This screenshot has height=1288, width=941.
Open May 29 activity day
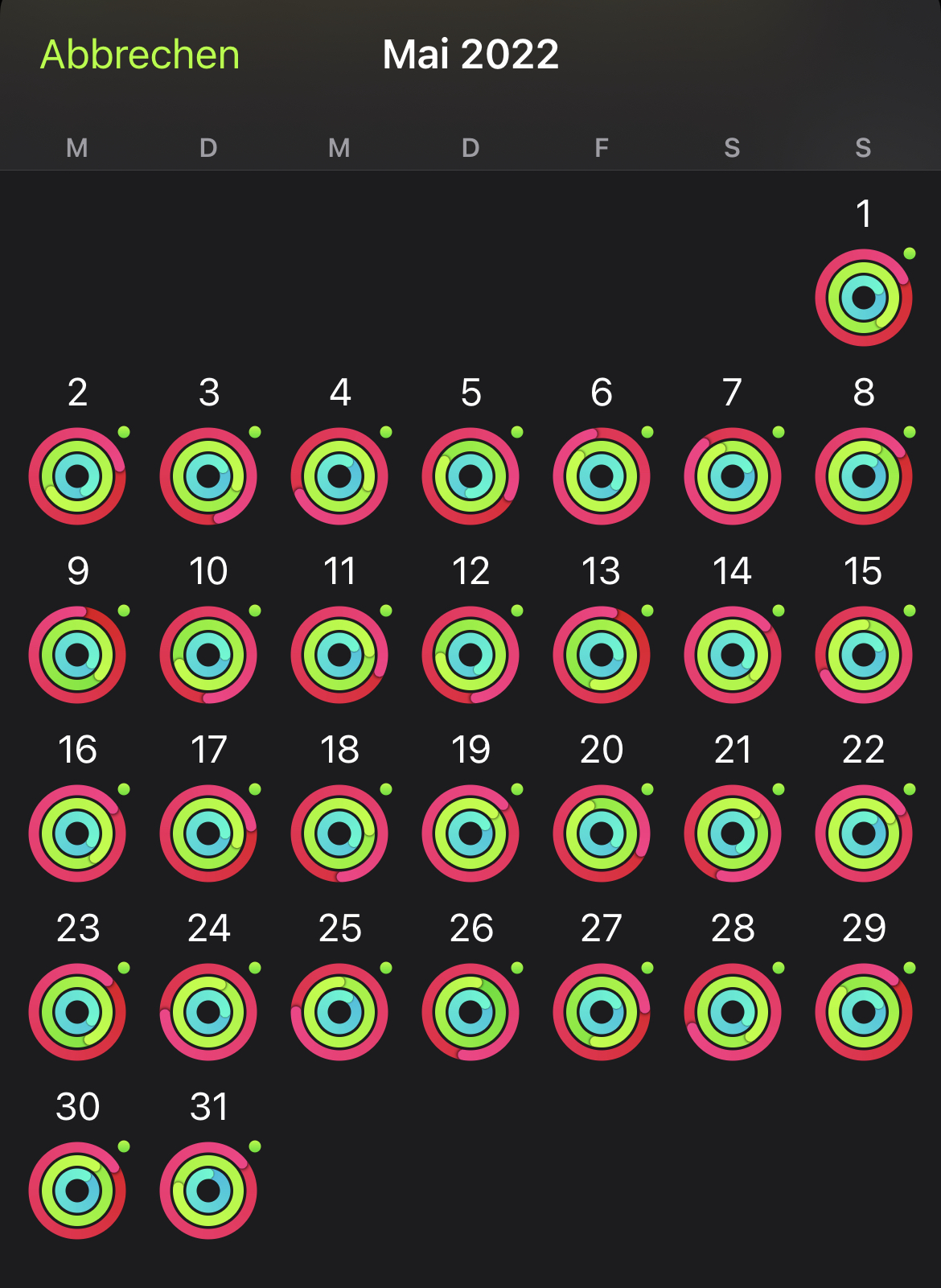pyautogui.click(x=863, y=1012)
